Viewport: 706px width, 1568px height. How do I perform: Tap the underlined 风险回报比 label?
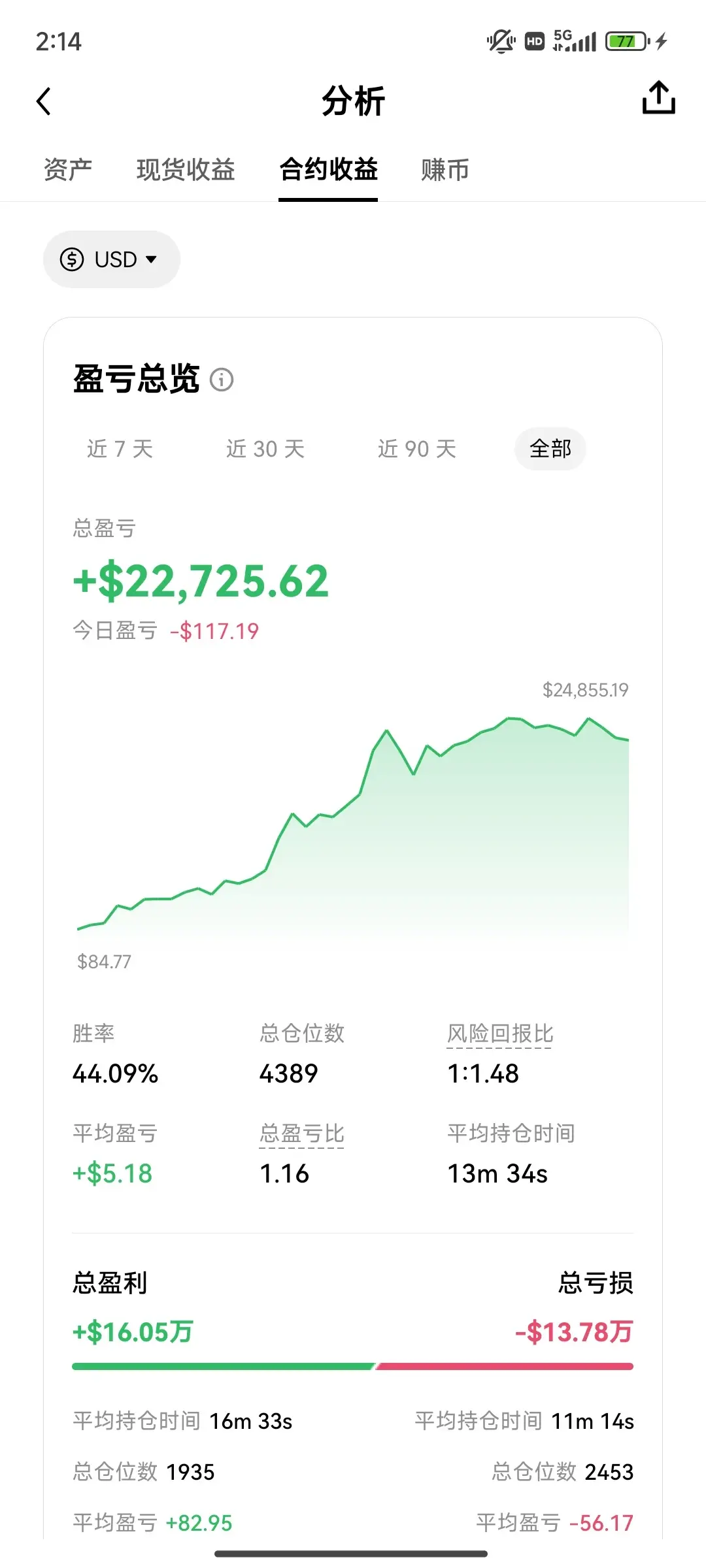coord(500,1034)
